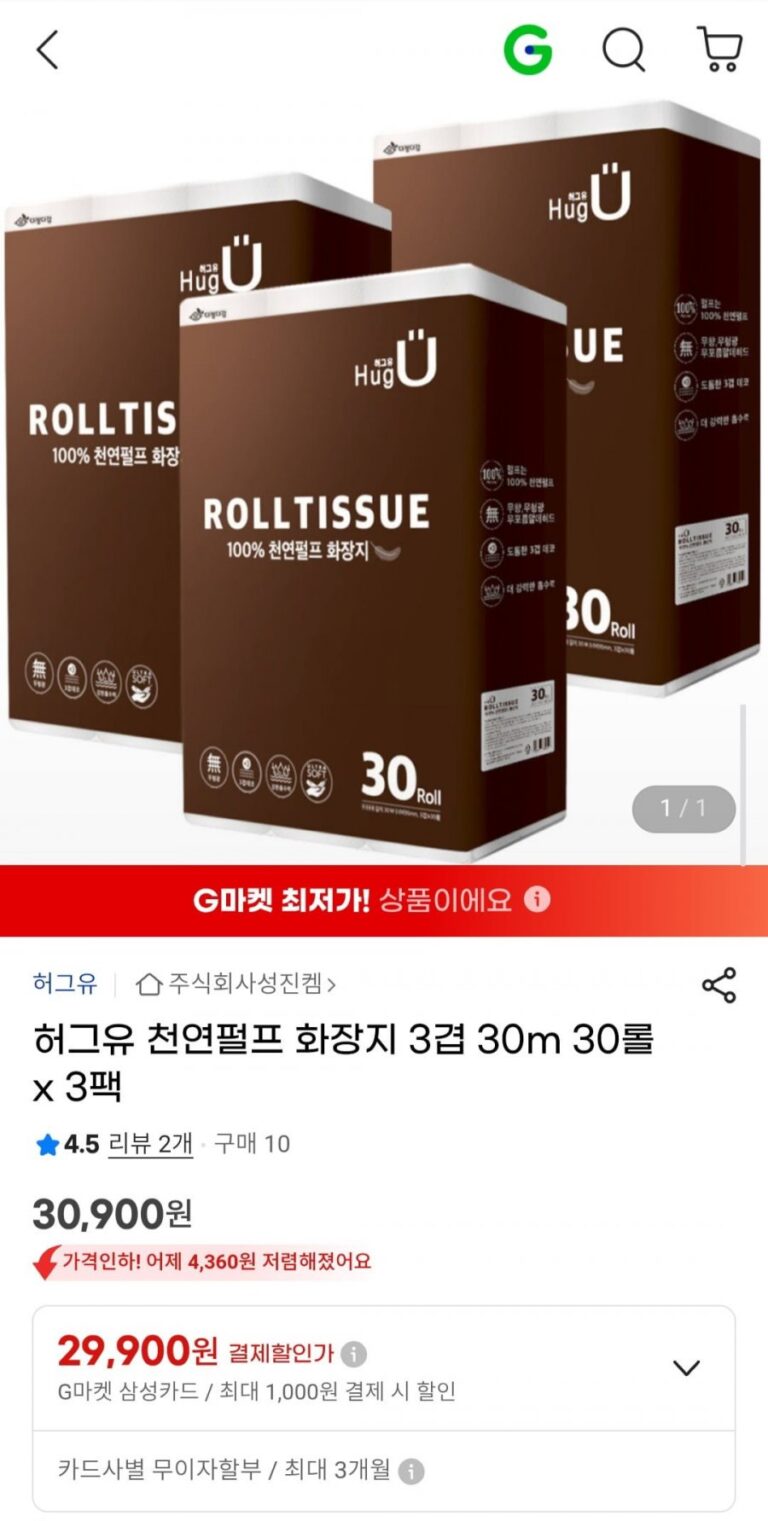Tap the info icon beside 카드사별 무이자할부
This screenshot has width=768, height=1521.
point(411,1471)
